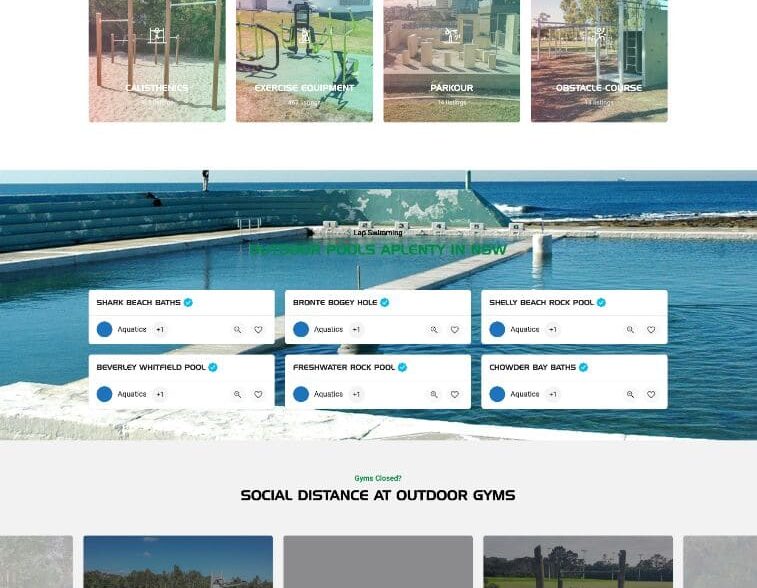Viewport: 757px width, 588px height.
Task: Quick view Bronte Bogey Hole with the magnifier
Action: click(x=434, y=330)
